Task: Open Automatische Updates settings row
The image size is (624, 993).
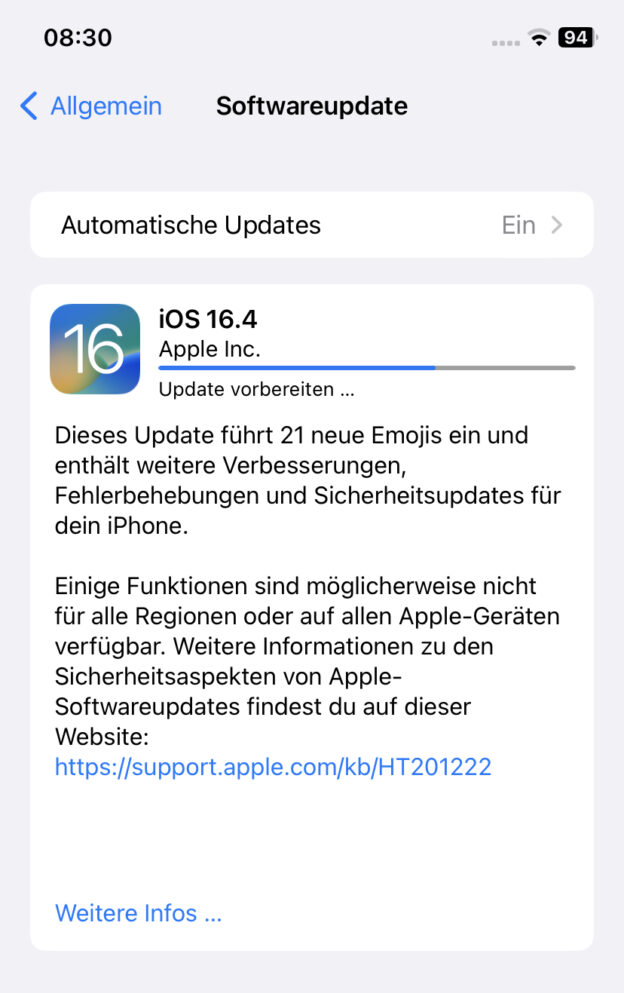Action: [311, 225]
